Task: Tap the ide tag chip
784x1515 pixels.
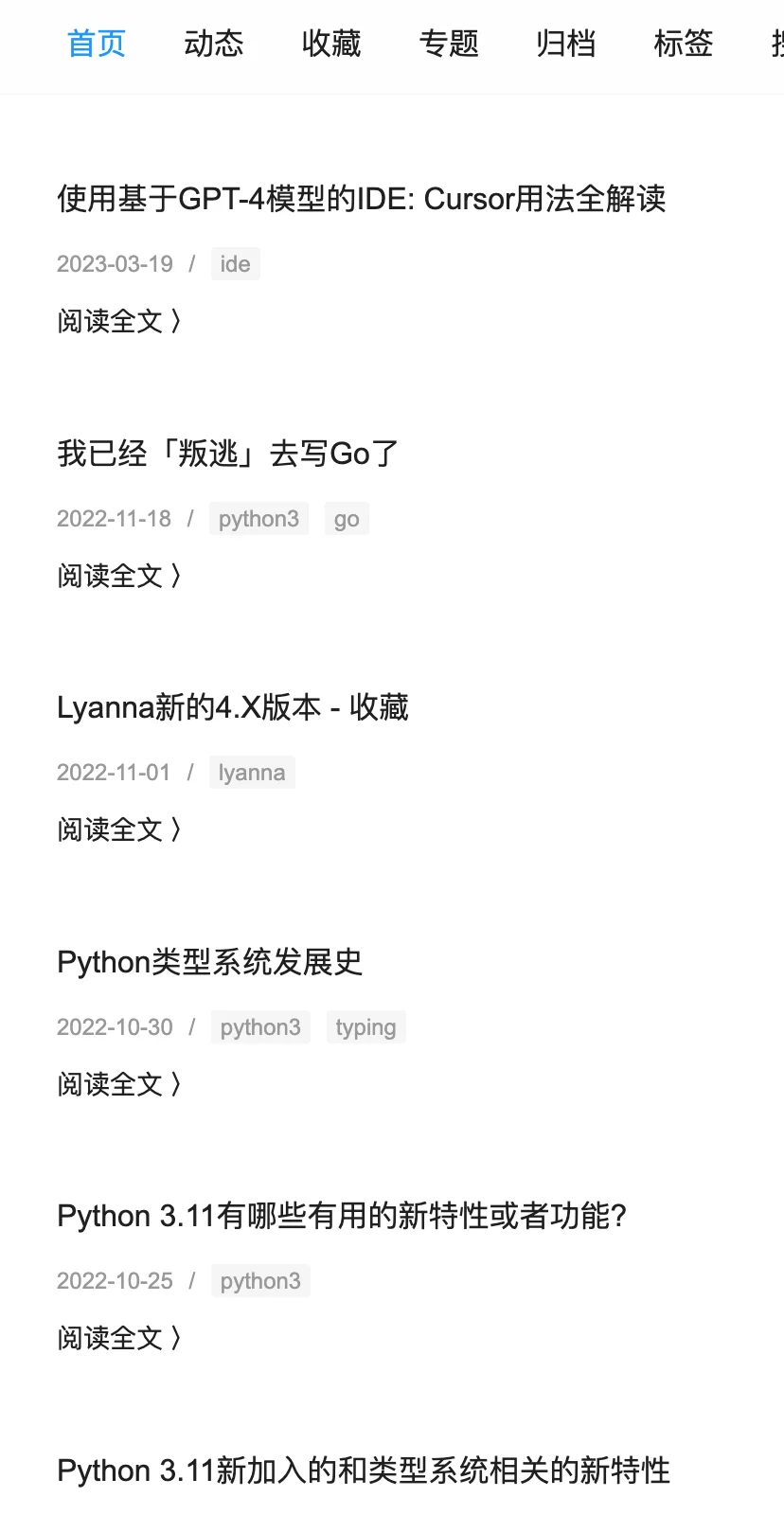Action: (236, 264)
